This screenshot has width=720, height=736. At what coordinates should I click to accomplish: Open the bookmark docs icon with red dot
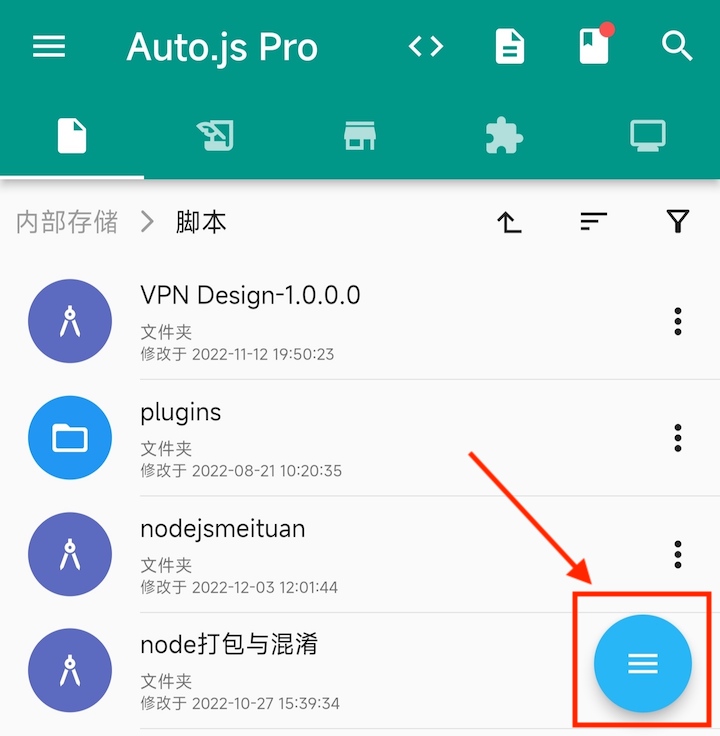coord(594,46)
